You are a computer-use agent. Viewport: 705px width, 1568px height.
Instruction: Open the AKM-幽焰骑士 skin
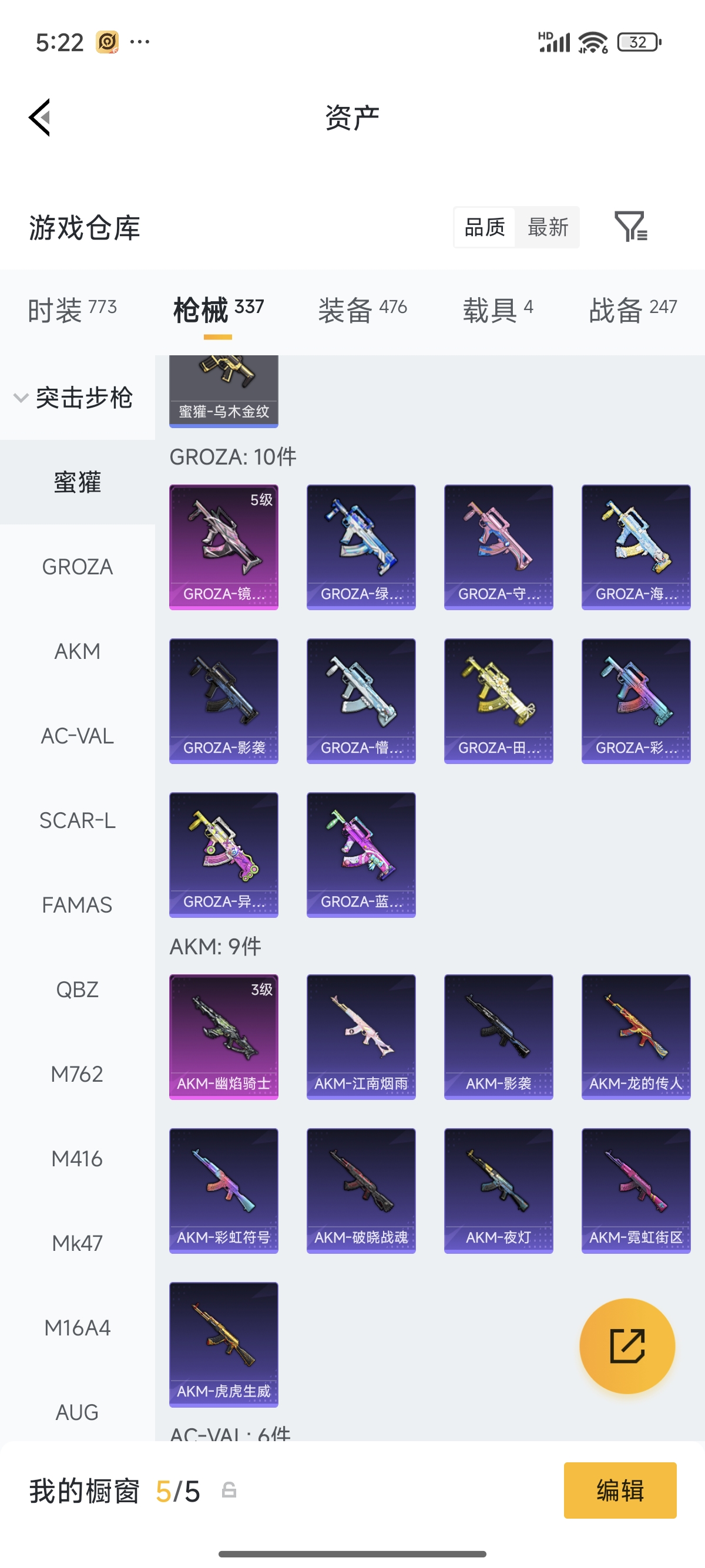pos(223,1037)
